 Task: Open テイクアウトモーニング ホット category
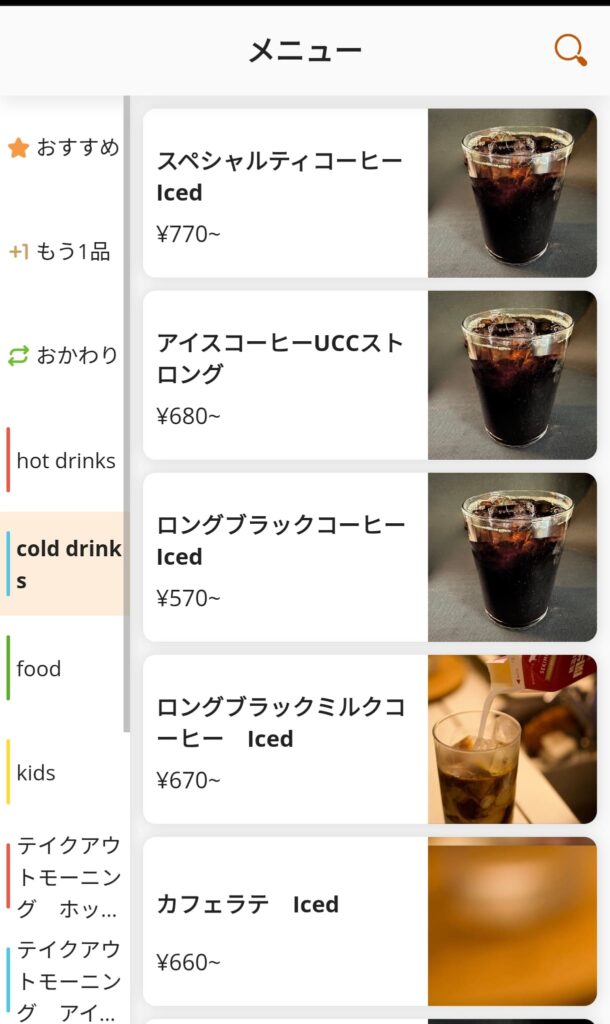[x=67, y=877]
